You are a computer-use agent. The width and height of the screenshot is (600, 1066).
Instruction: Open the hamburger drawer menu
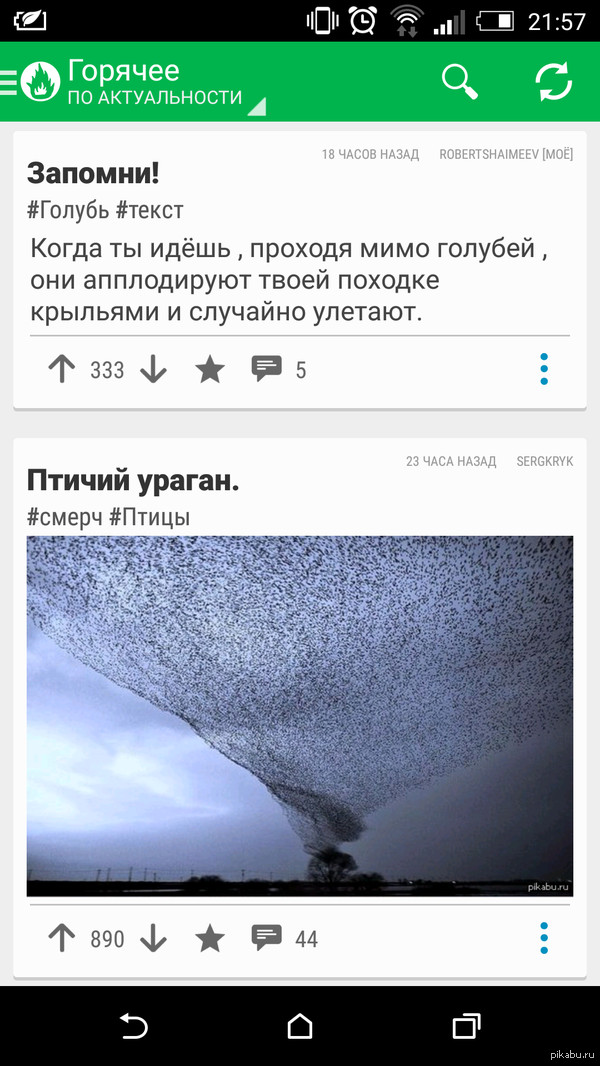[x=10, y=82]
